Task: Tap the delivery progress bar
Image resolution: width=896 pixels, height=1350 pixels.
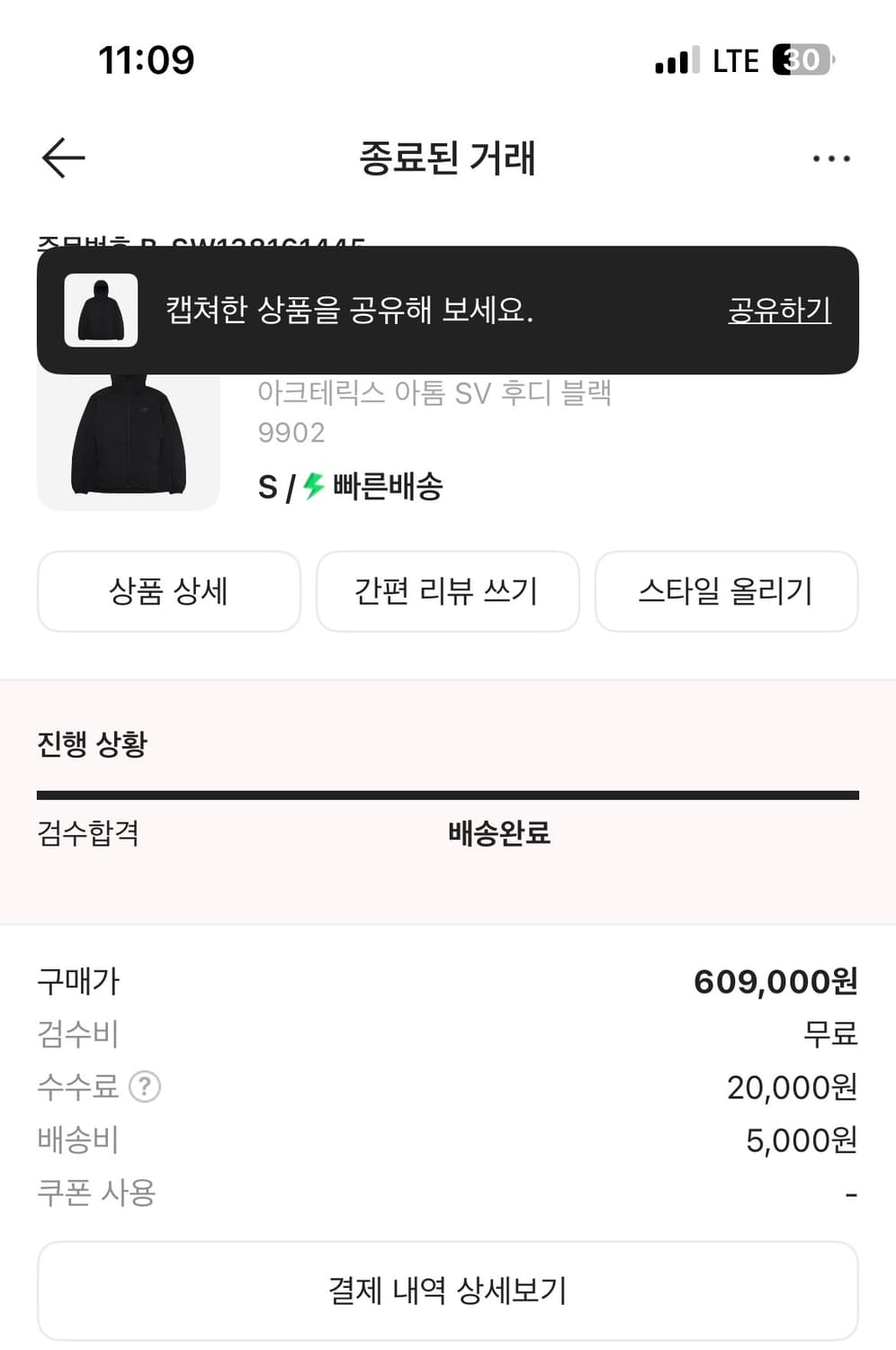Action: tap(448, 795)
